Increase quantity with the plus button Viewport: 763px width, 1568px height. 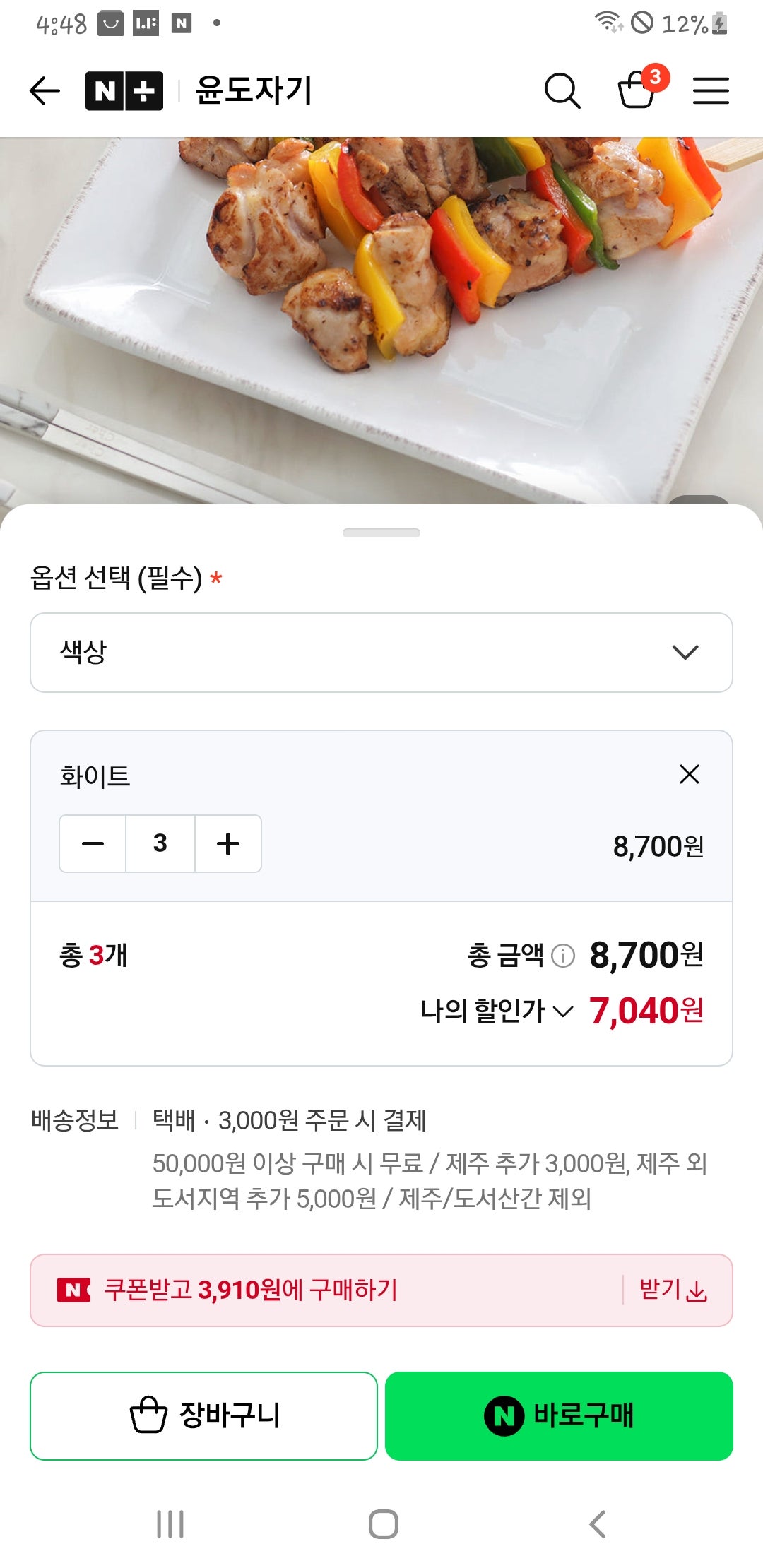tap(227, 843)
